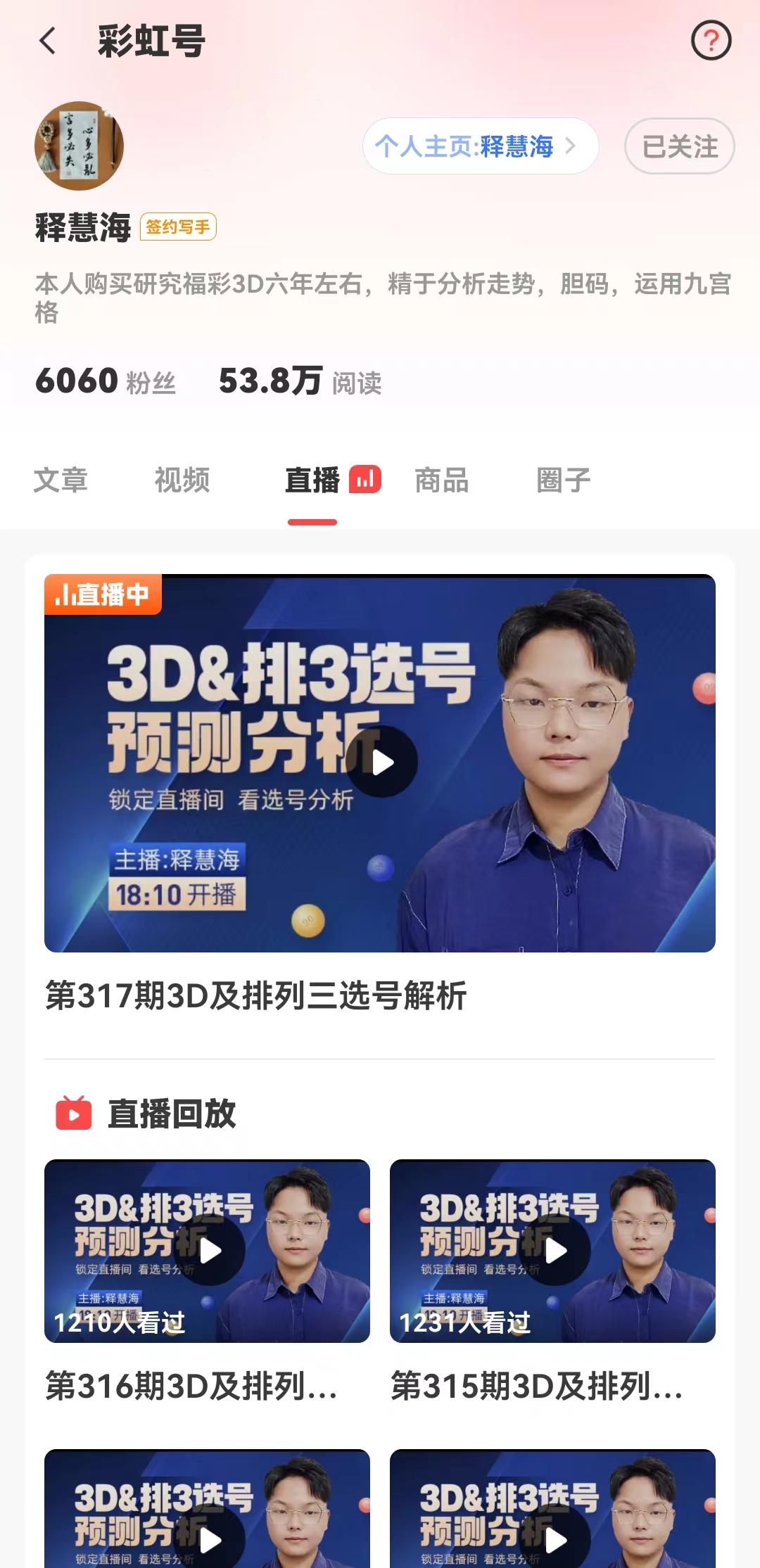Switch to the 文章 tab
This screenshot has height=1568, width=760.
coord(61,480)
